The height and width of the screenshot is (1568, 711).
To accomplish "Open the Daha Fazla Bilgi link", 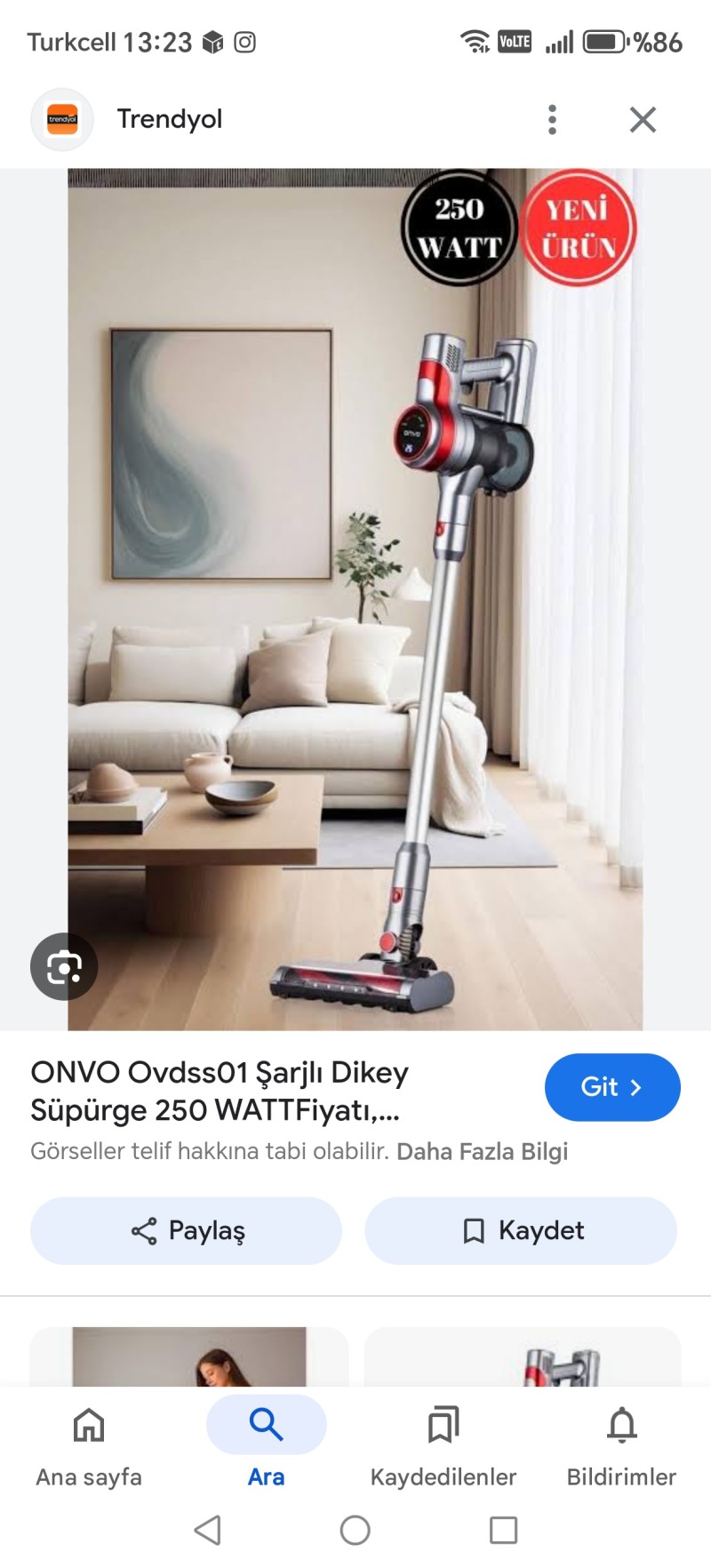I will coord(482,1151).
